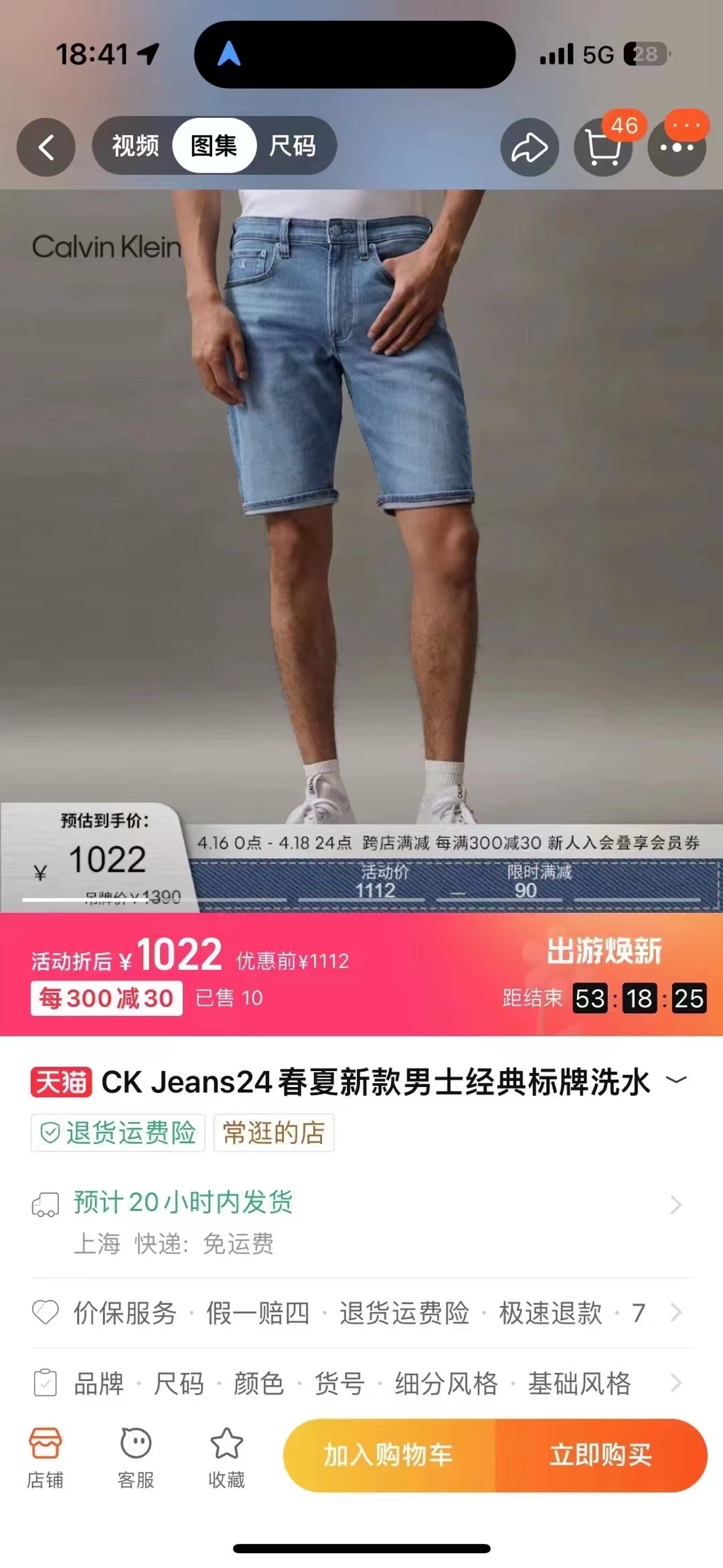Tap the 常逛的店 tag
The height and width of the screenshot is (1568, 723).
tap(274, 1133)
